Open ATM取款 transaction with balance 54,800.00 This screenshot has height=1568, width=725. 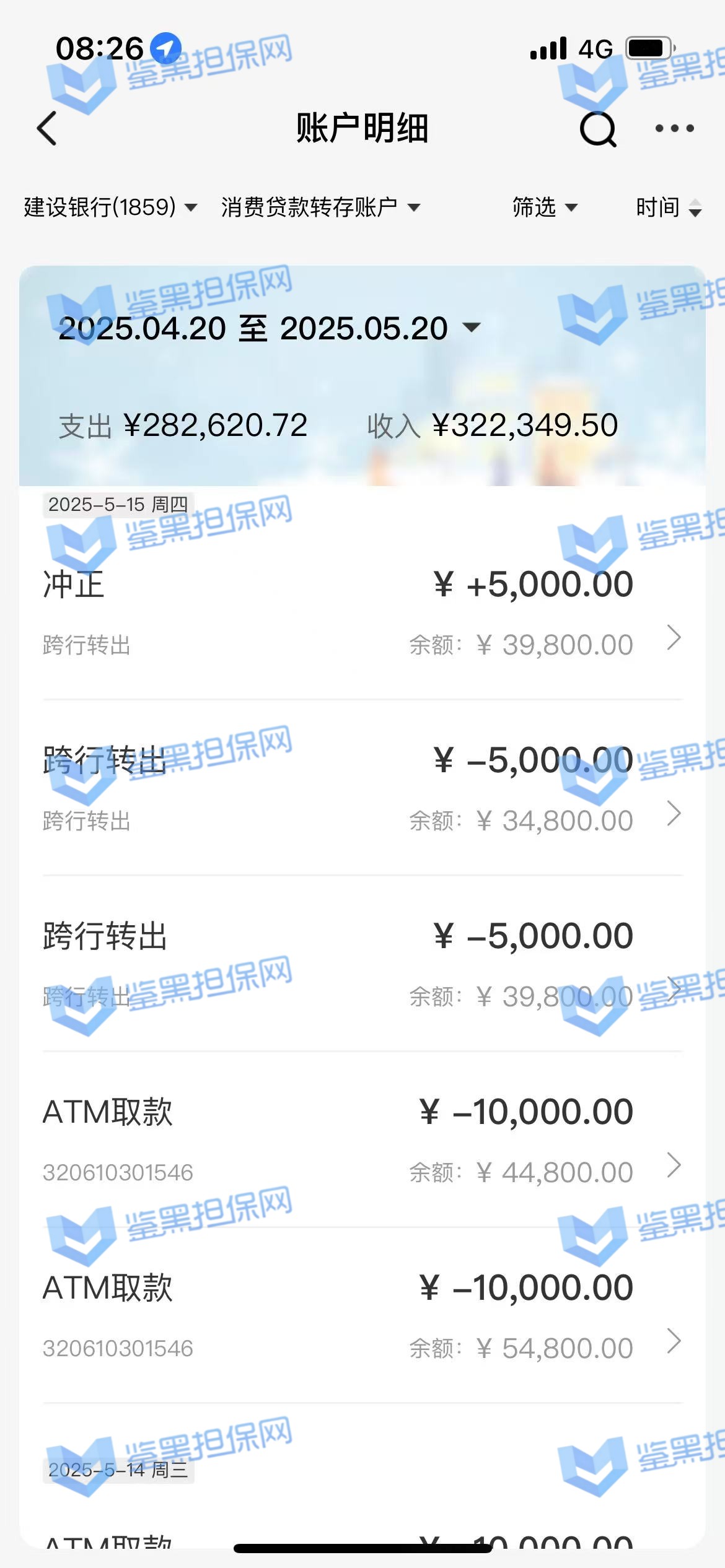coord(362,1315)
